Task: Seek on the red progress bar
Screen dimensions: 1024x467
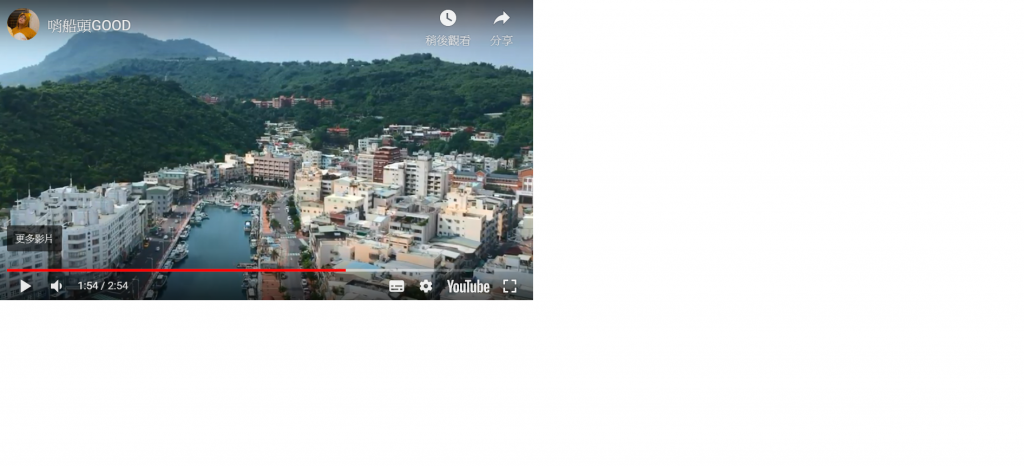Action: point(200,270)
